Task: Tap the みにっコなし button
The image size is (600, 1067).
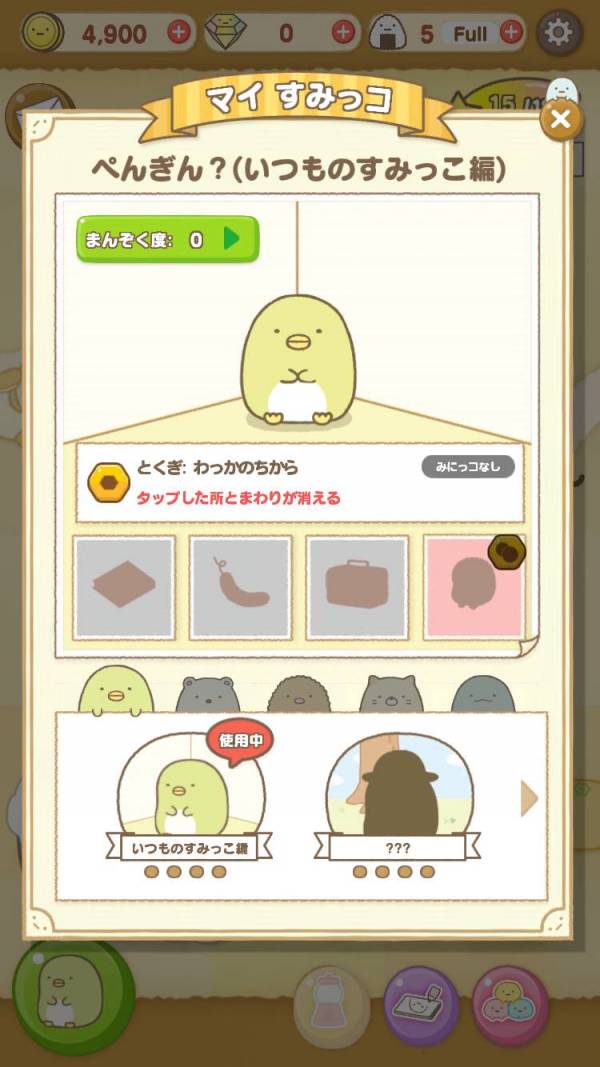Action: click(468, 467)
